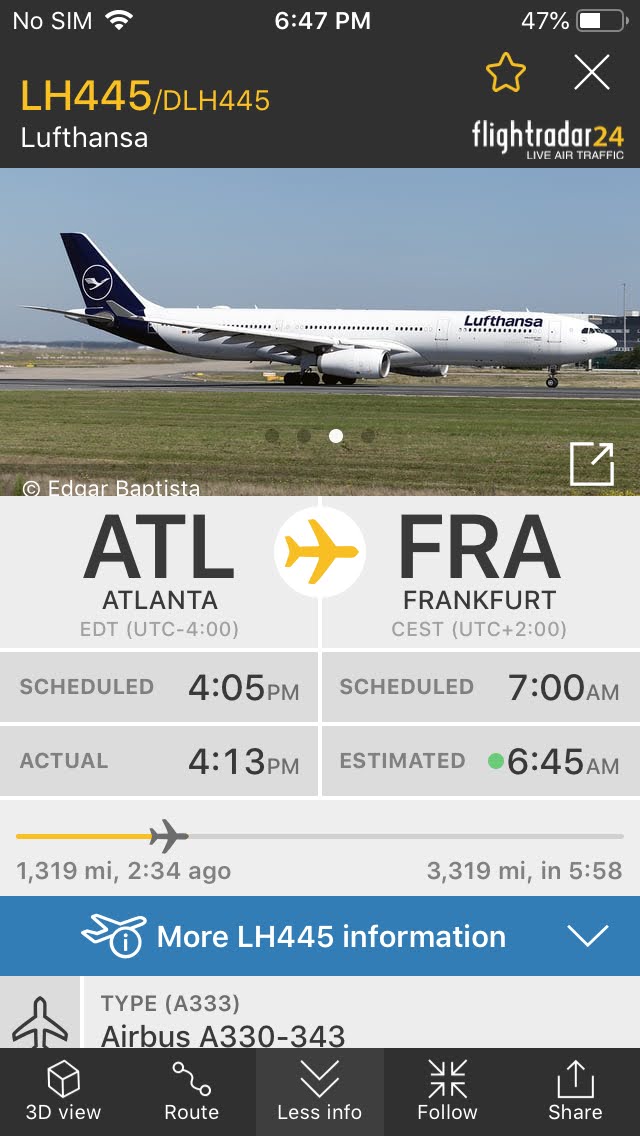This screenshot has width=640, height=1136.
Task: Open the aircraft photo in full view
Action: [x=591, y=464]
